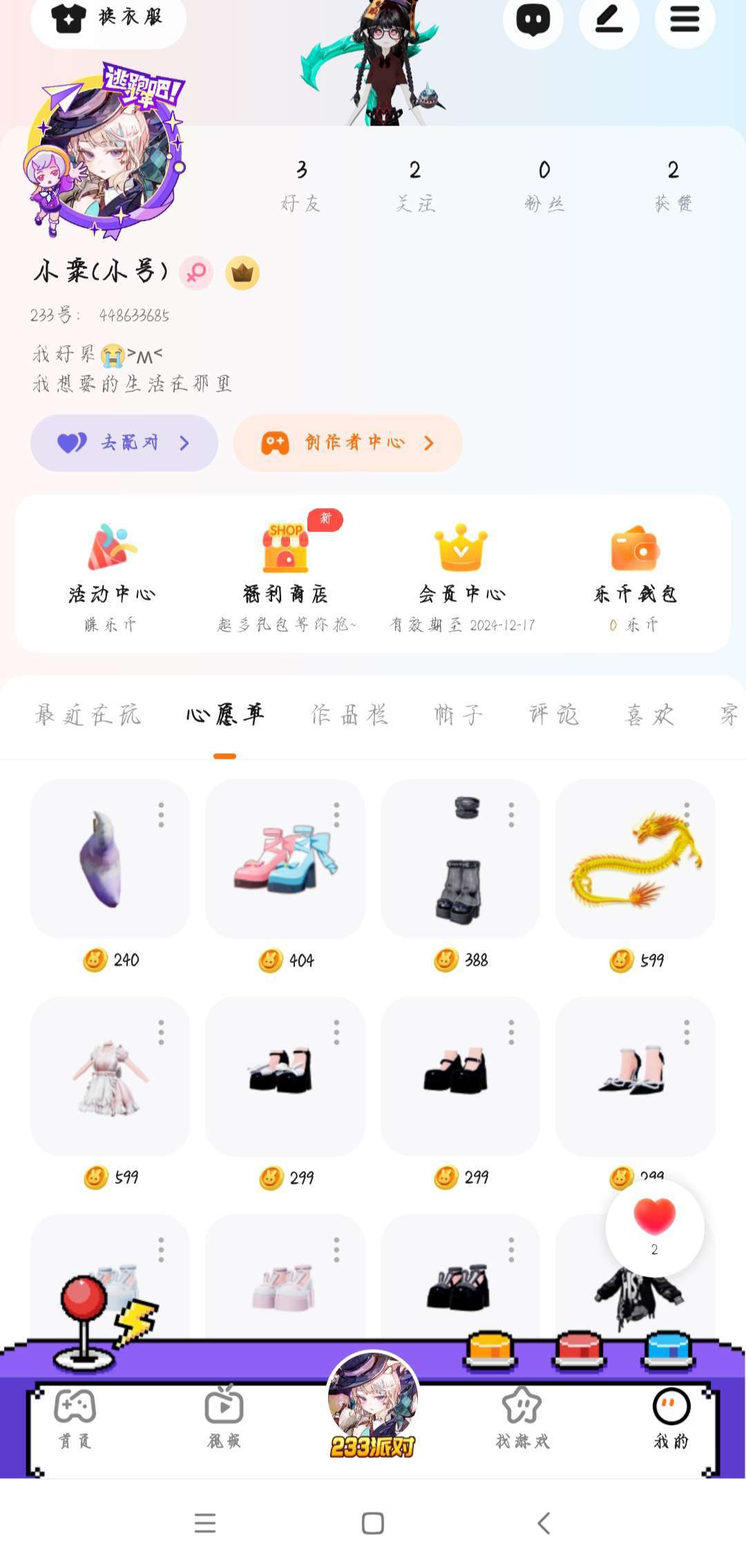Open the pink and blue shoes priced 404

pos(285,859)
